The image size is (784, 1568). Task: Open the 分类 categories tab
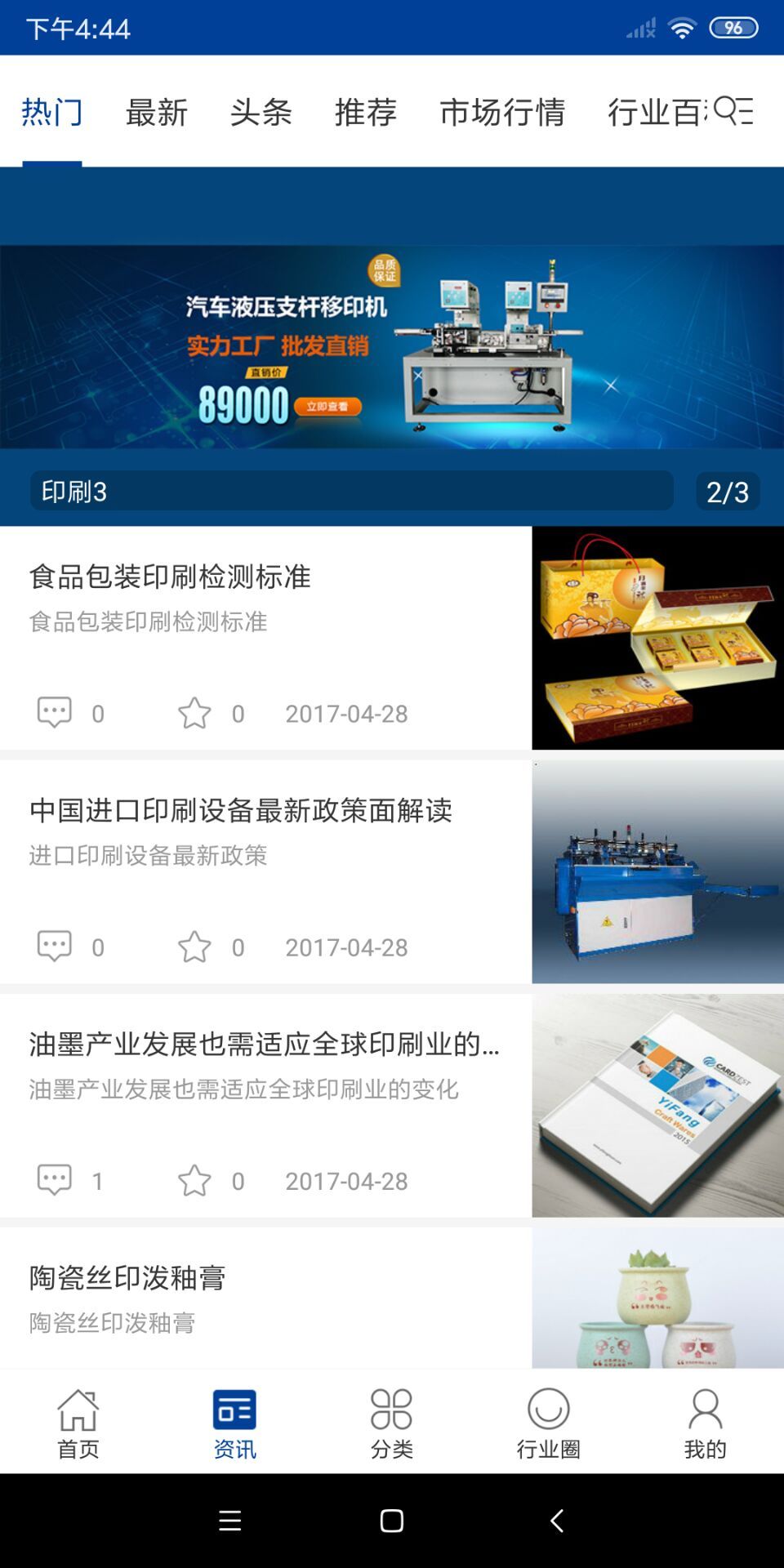point(392,1423)
